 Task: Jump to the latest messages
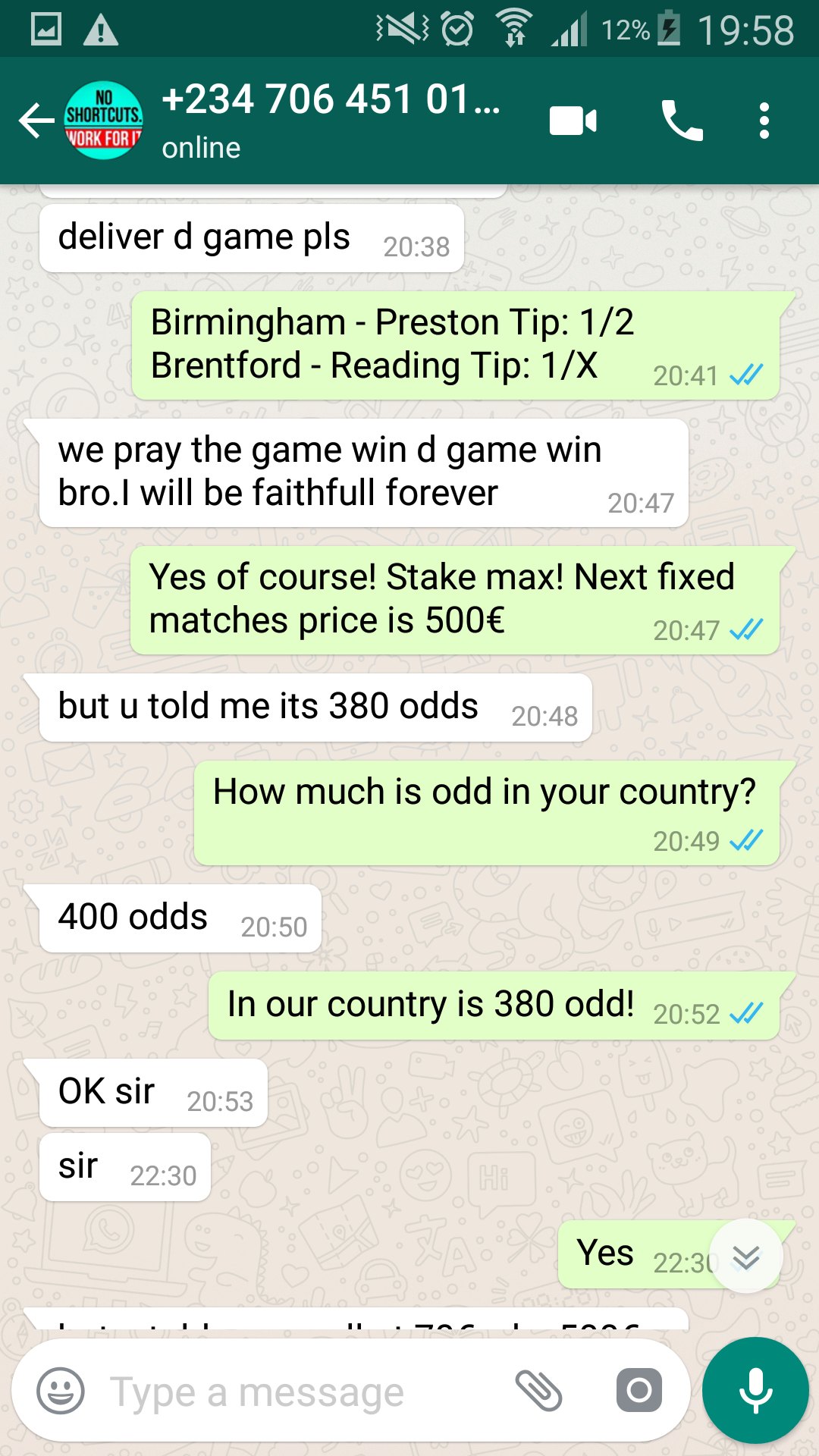746,1257
